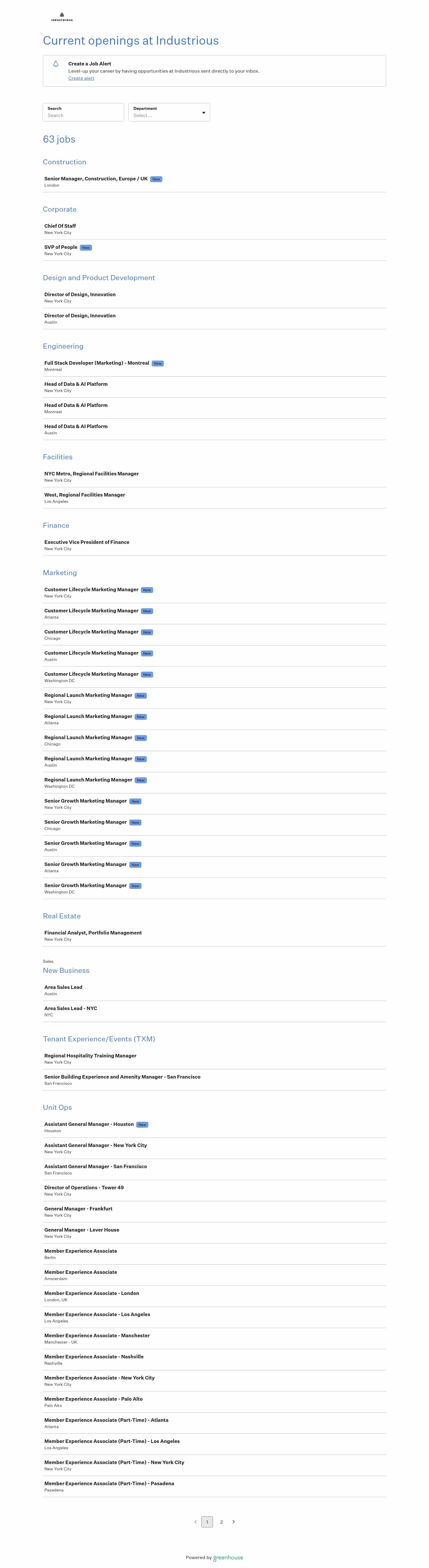
Task: View Regional Hospitality Training Manager job
Action: tap(90, 1055)
